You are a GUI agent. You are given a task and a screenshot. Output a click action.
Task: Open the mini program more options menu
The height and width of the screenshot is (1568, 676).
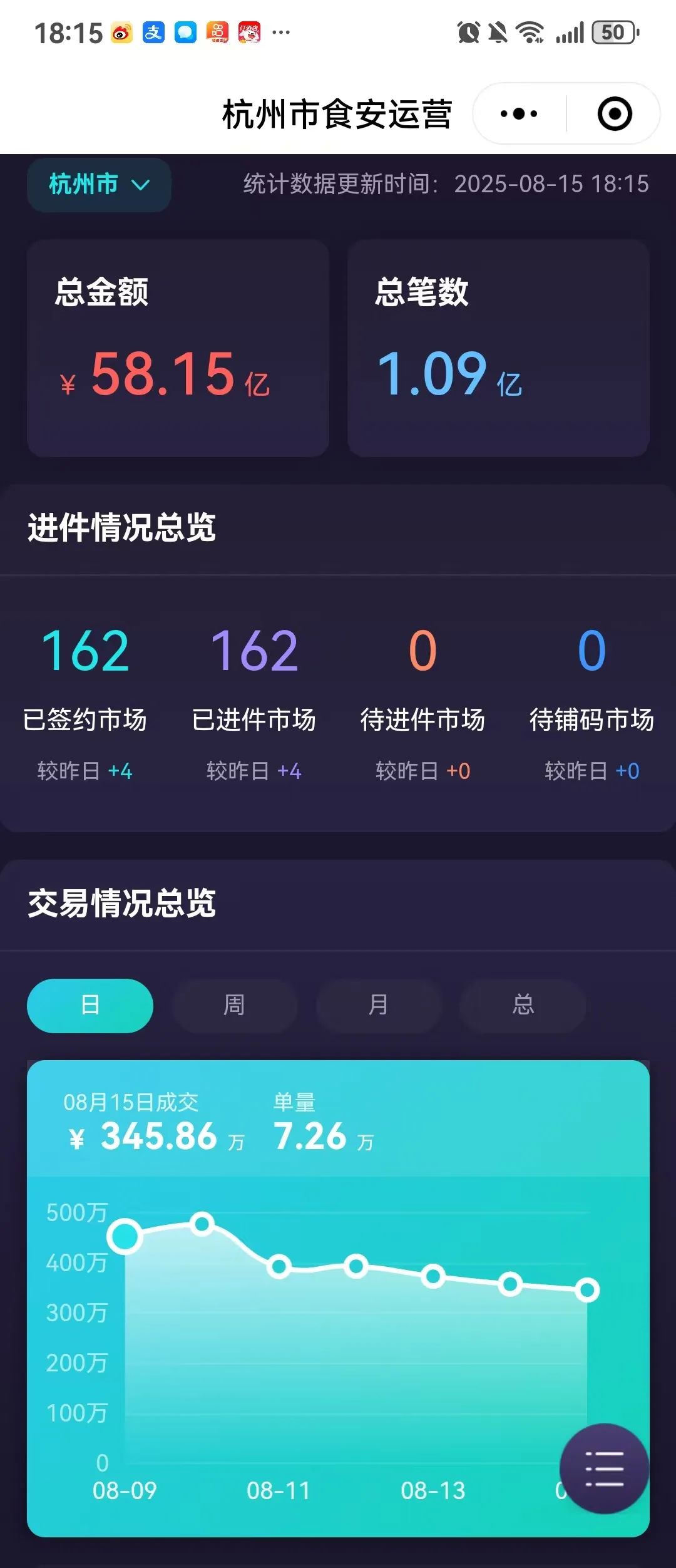(x=519, y=114)
